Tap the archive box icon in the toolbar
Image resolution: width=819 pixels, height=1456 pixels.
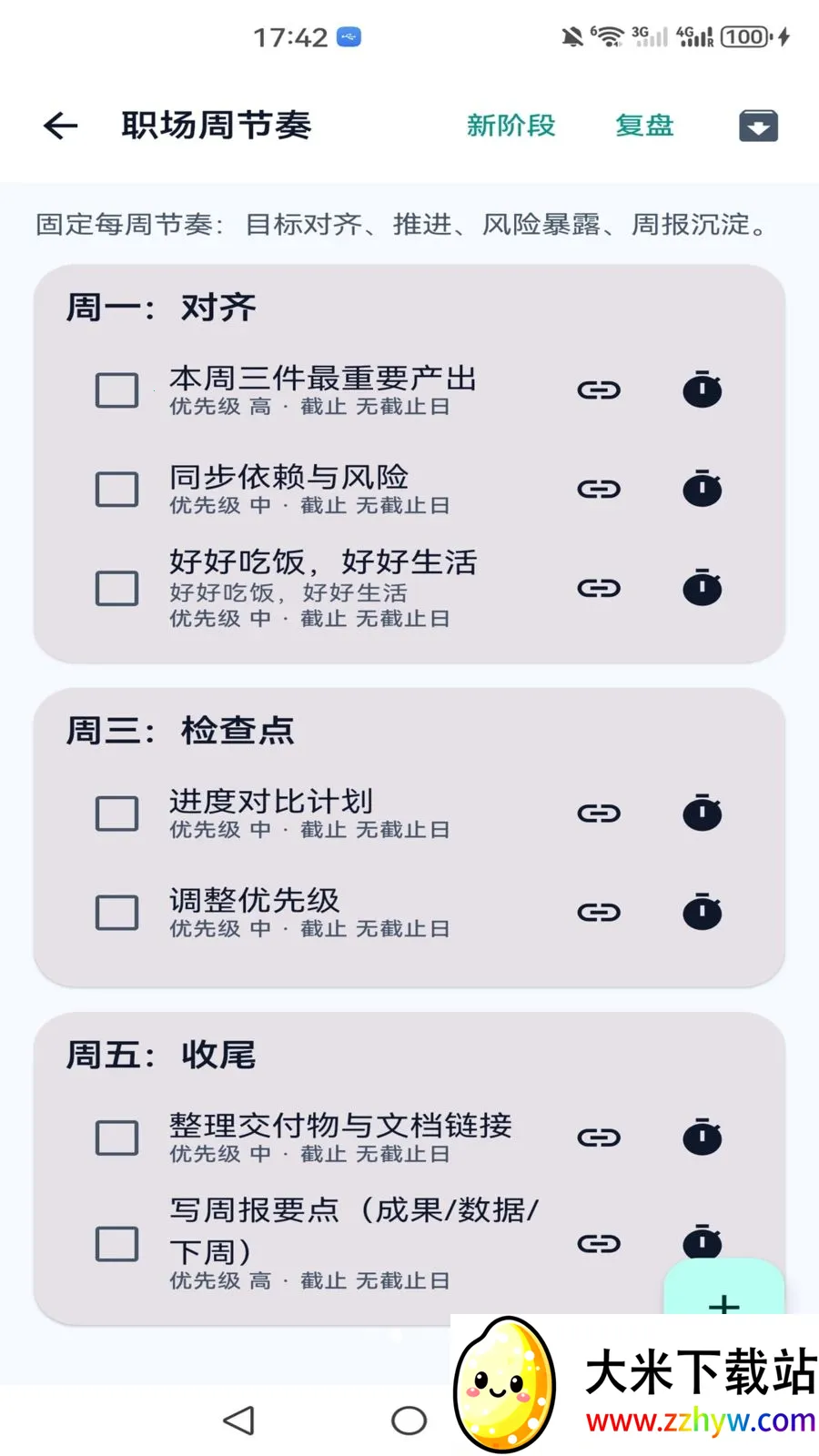(758, 126)
